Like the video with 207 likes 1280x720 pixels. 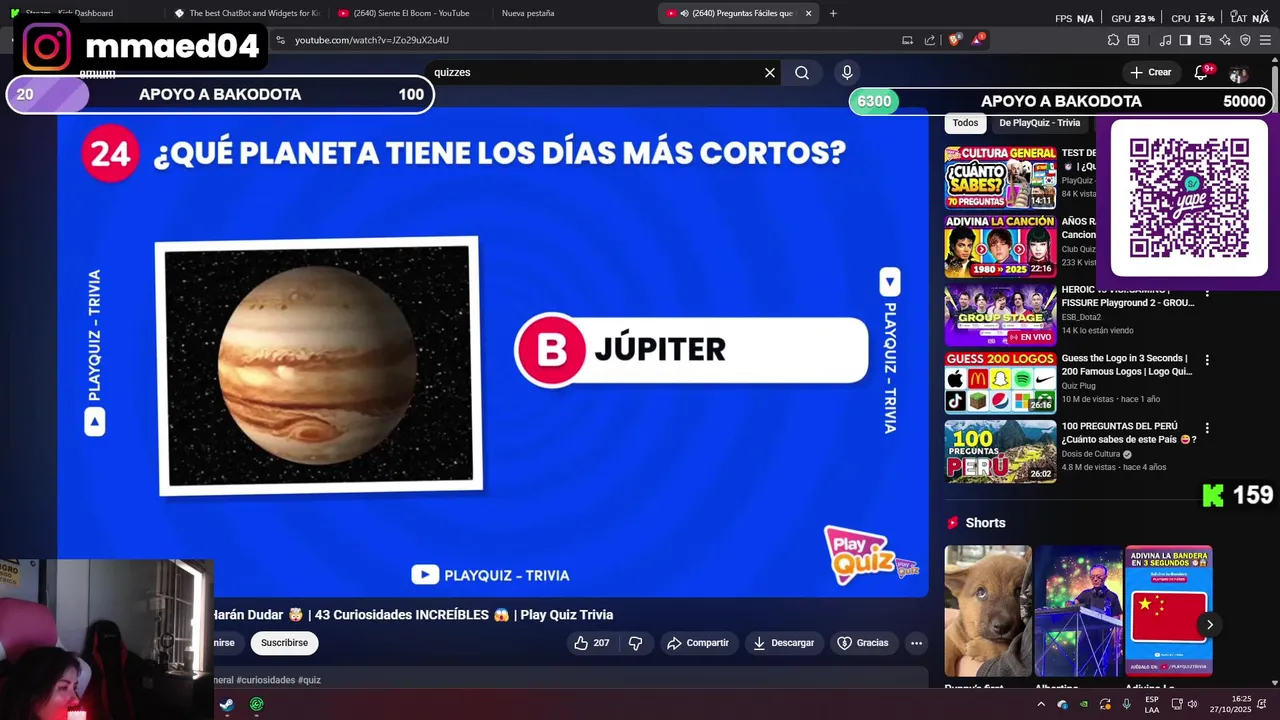591,643
